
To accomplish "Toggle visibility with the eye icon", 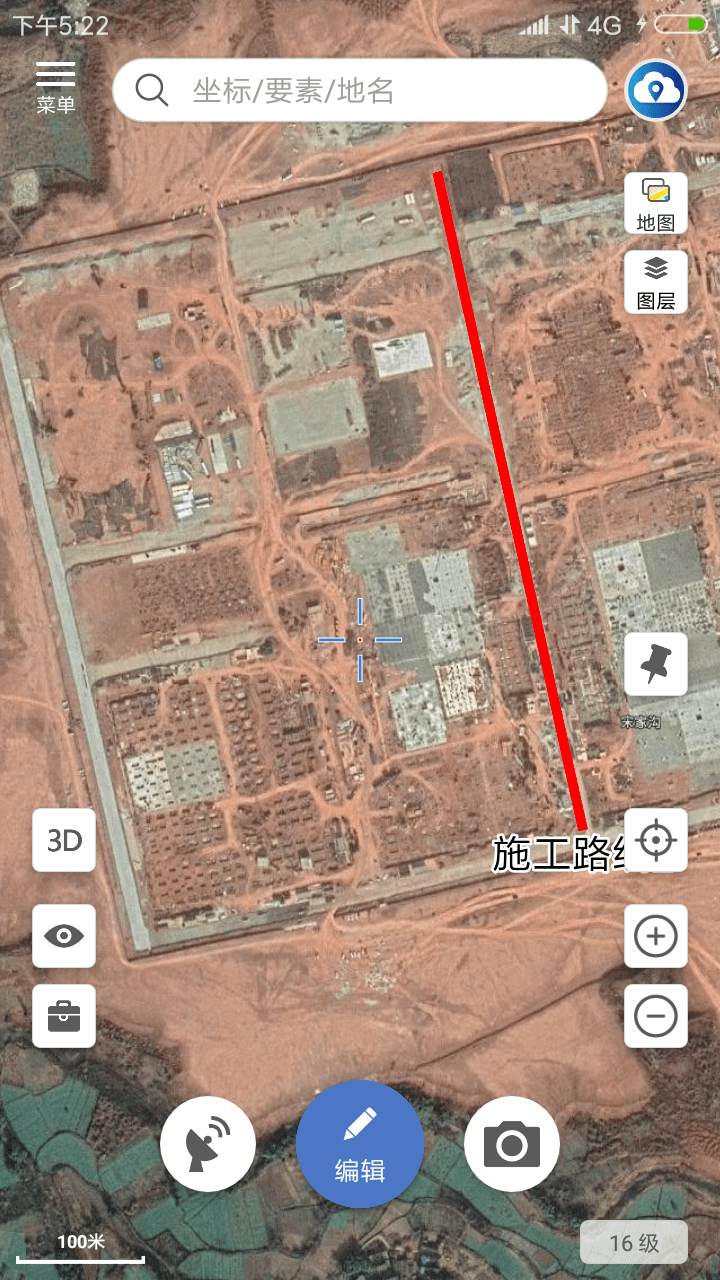I will click(64, 936).
